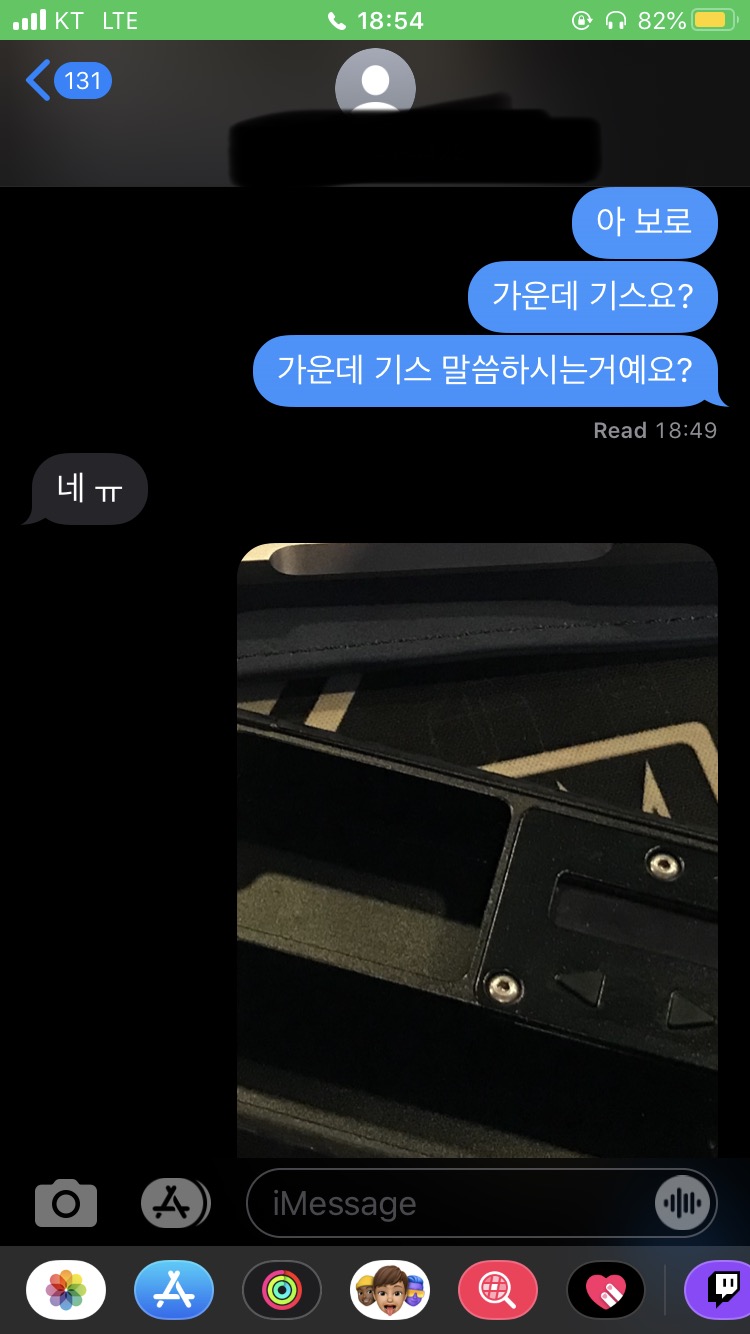
Task: Open the #images search app
Action: coord(498,1290)
